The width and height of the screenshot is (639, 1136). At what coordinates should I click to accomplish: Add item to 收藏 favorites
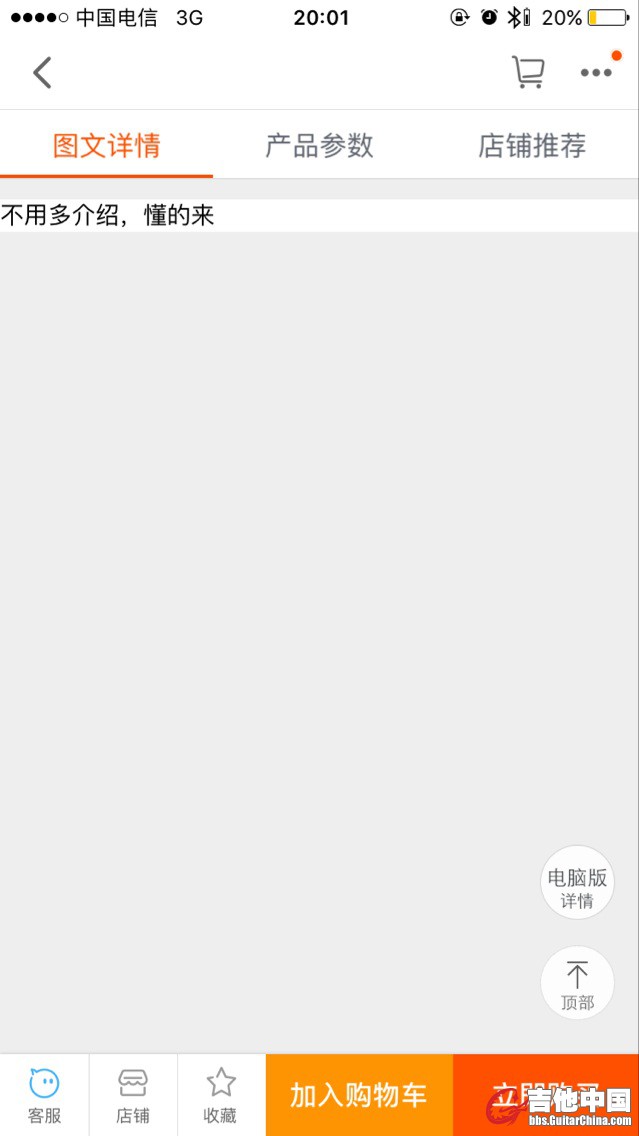221,1095
